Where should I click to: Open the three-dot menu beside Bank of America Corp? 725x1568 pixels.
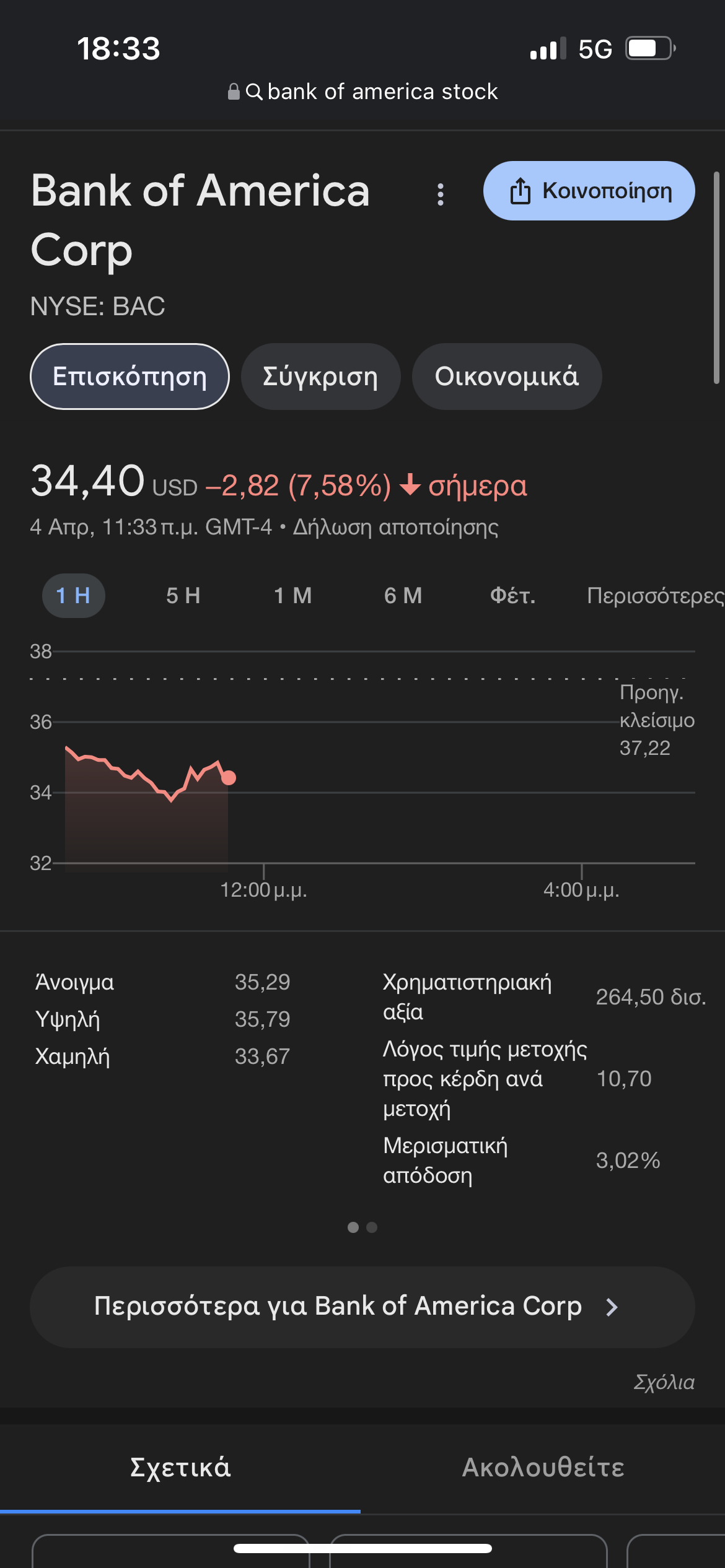pos(440,194)
